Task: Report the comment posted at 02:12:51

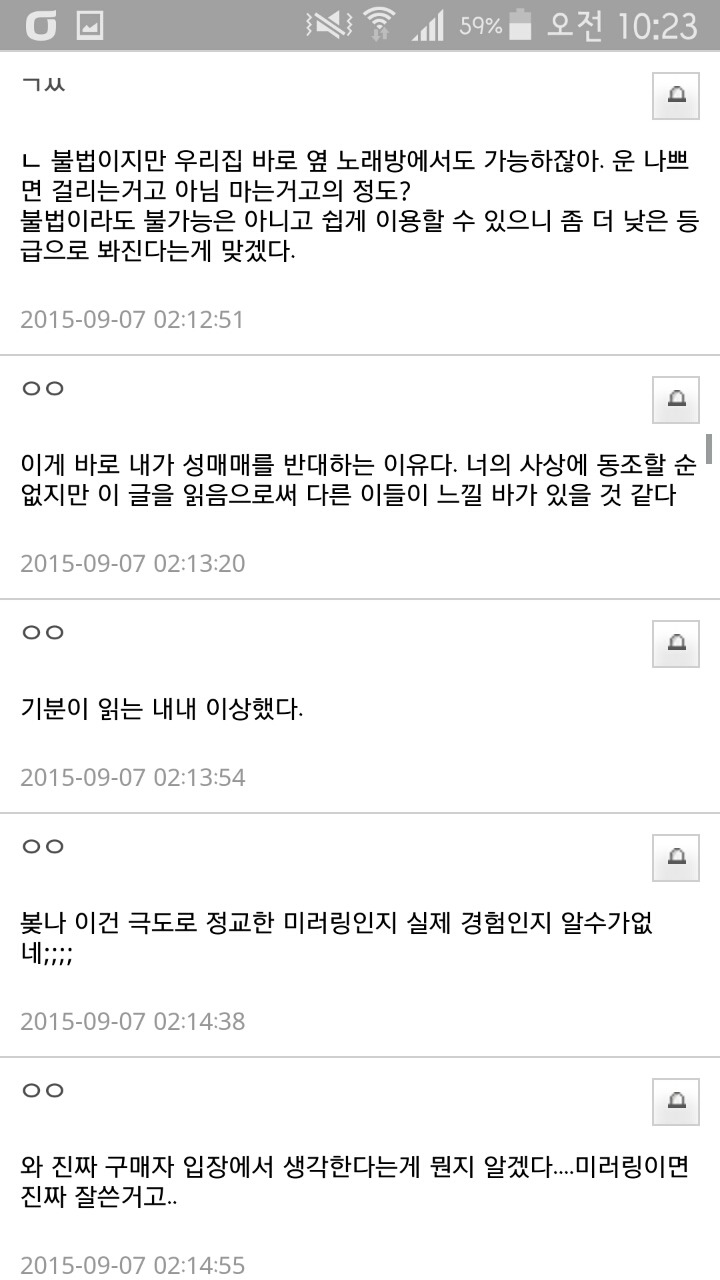Action: (675, 96)
